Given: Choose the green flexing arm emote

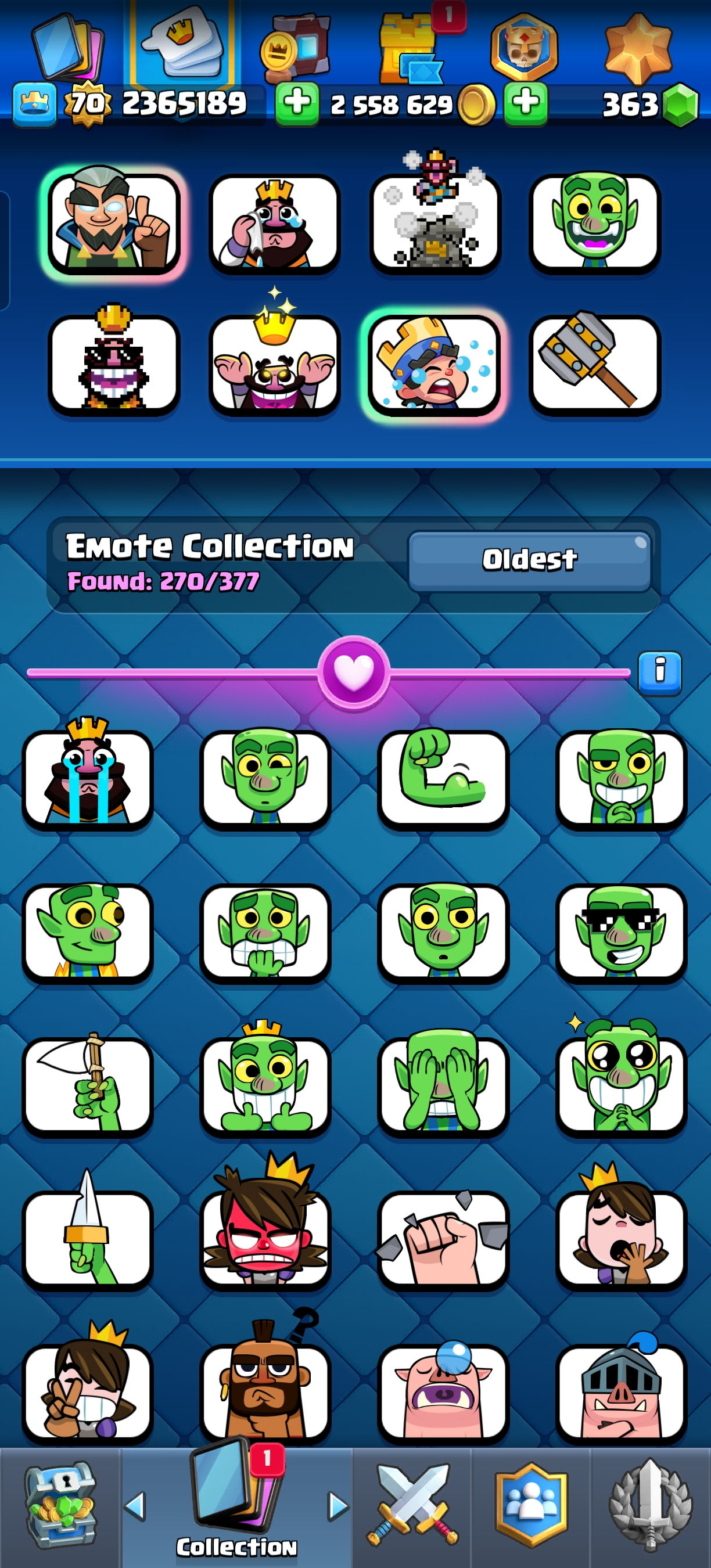Looking at the screenshot, I should click(443, 778).
